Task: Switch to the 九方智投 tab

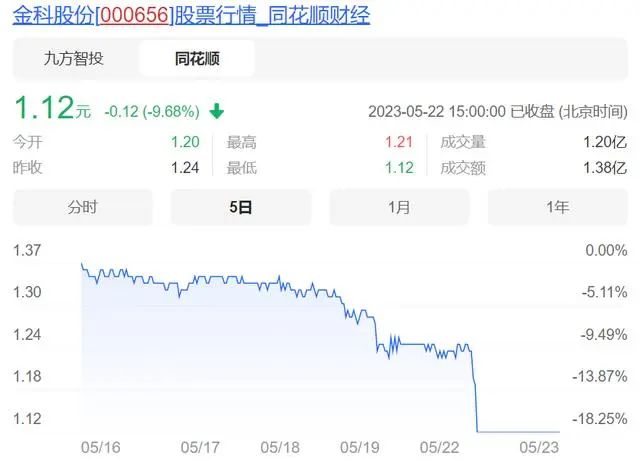Action: [72, 59]
